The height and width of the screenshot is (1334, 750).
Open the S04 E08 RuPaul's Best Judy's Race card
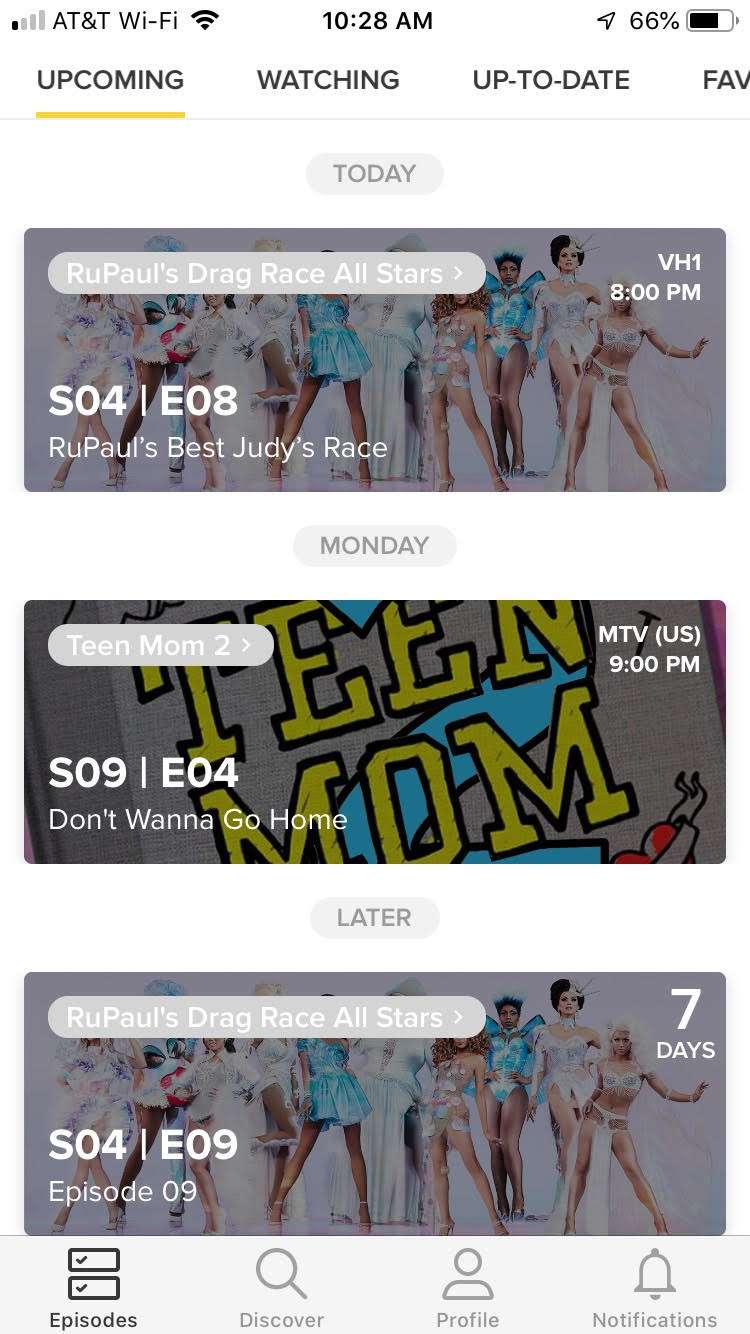pos(375,400)
